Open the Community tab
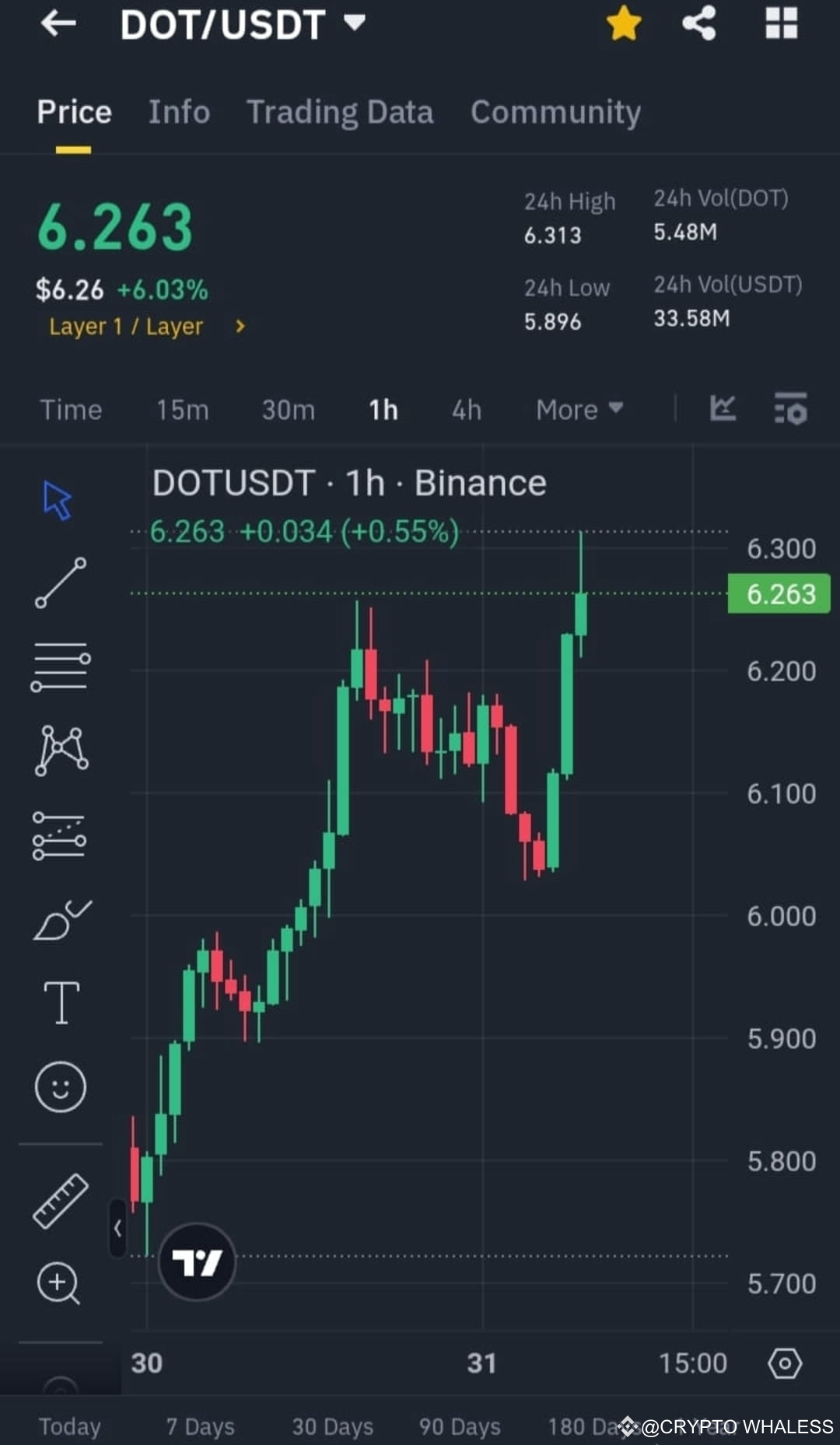The image size is (840, 1445). click(555, 112)
